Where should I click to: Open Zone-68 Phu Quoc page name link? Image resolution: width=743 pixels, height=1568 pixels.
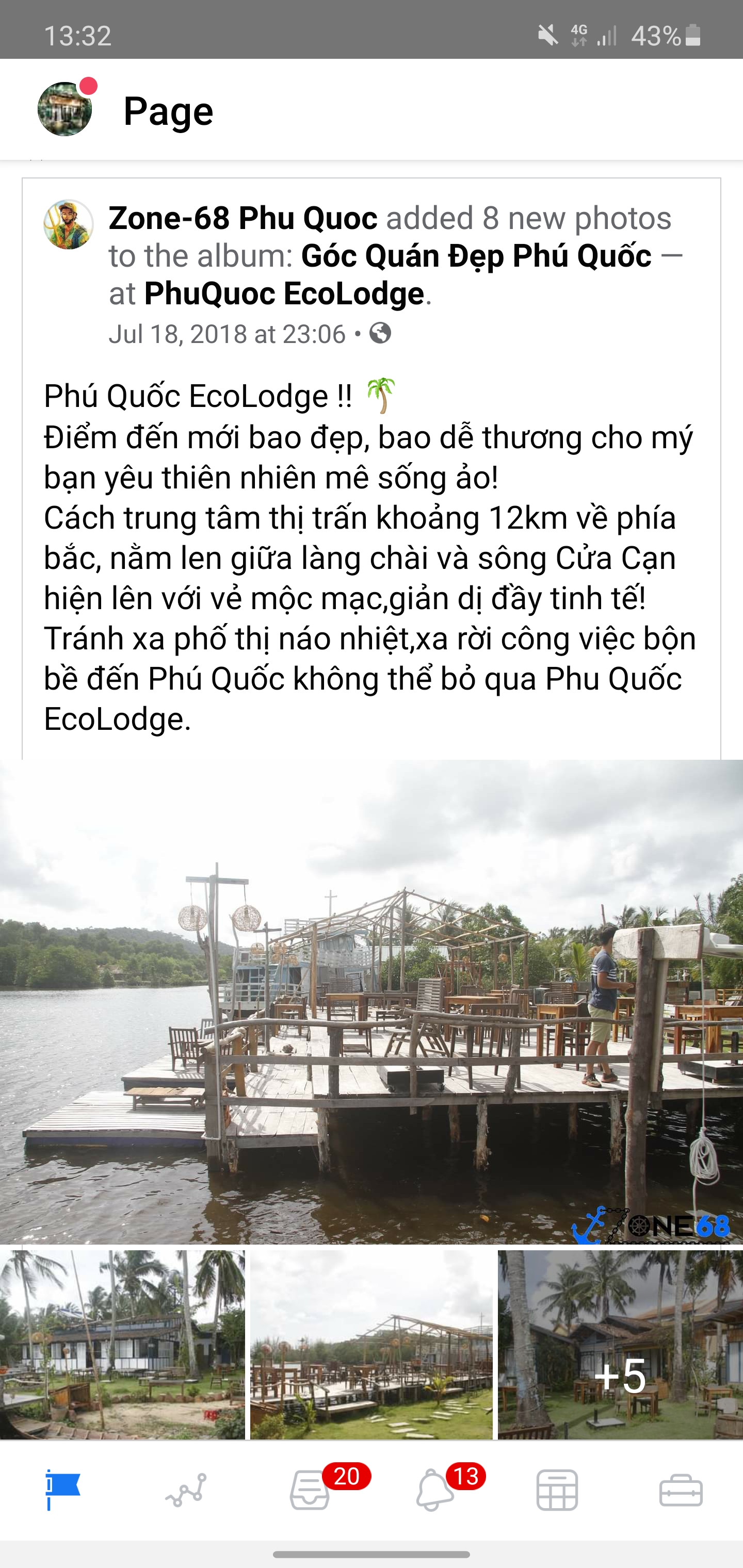point(243,218)
